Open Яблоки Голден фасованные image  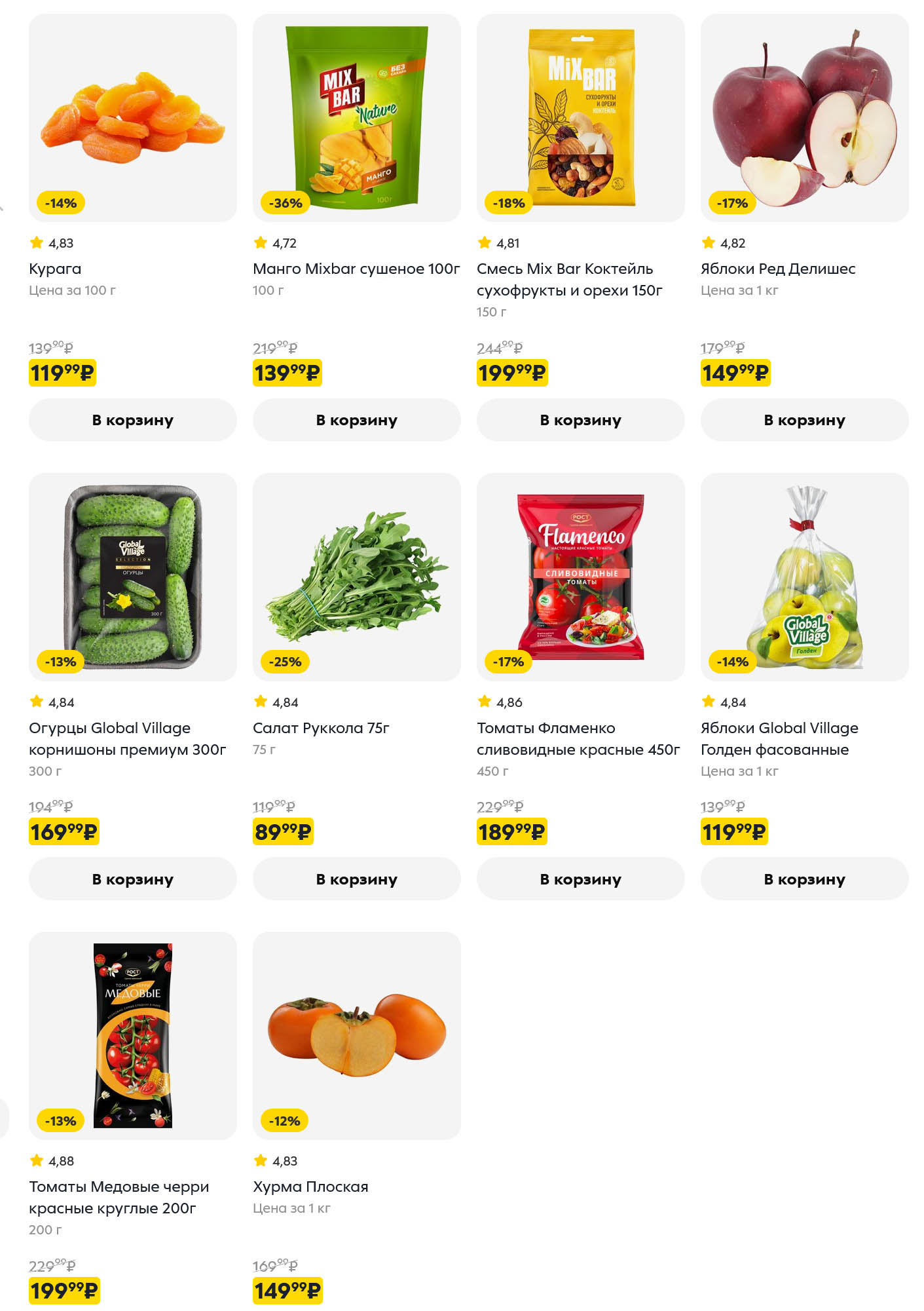pos(804,577)
